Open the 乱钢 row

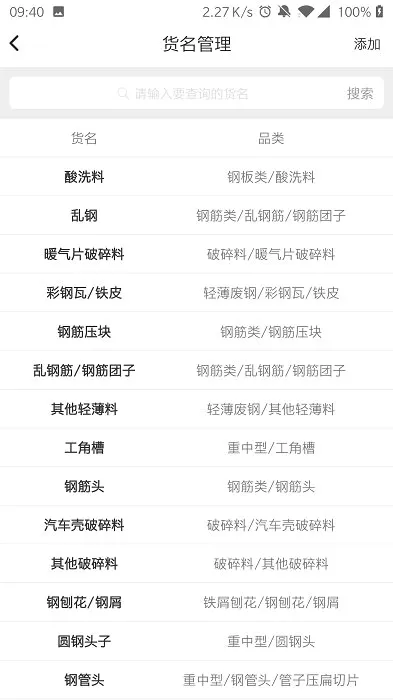[196, 215]
